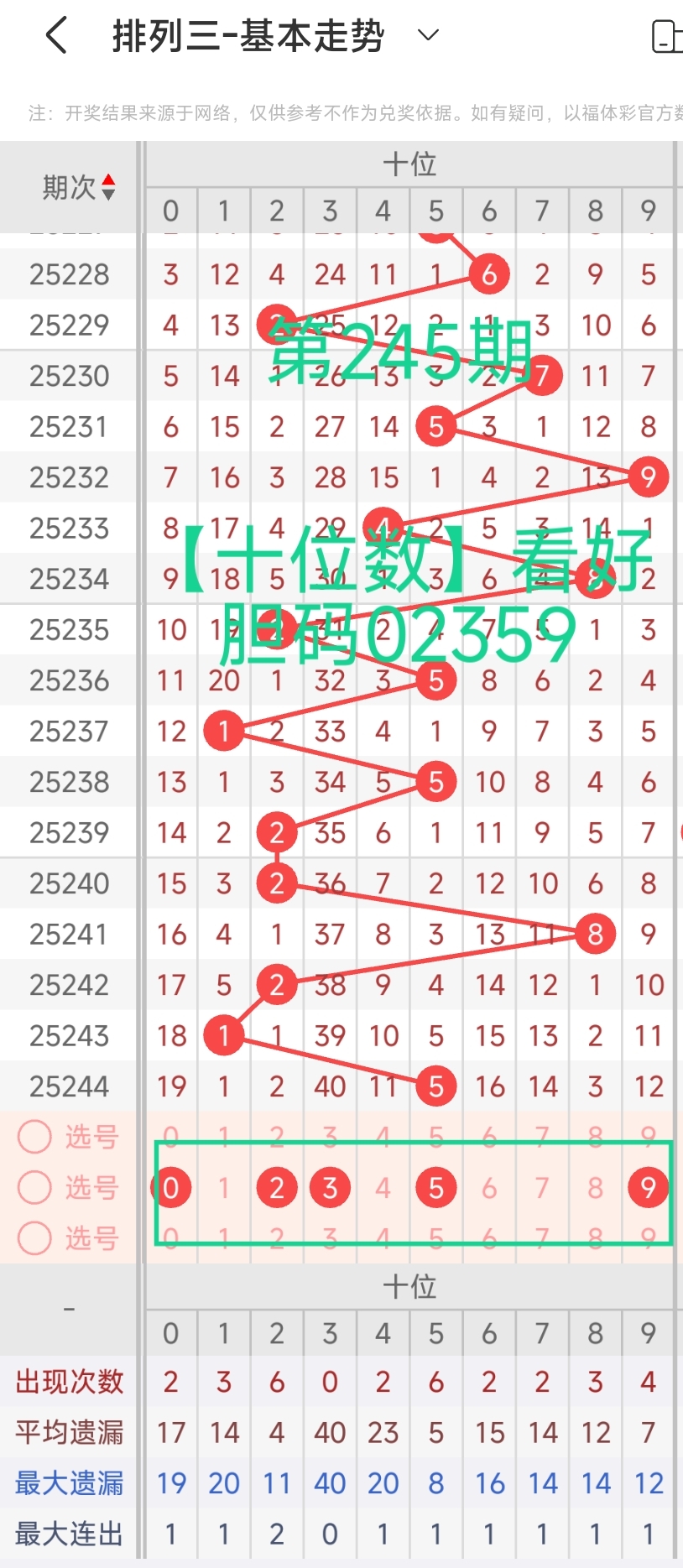Open the 排列三-基本走势 title dropdown

tap(427, 36)
